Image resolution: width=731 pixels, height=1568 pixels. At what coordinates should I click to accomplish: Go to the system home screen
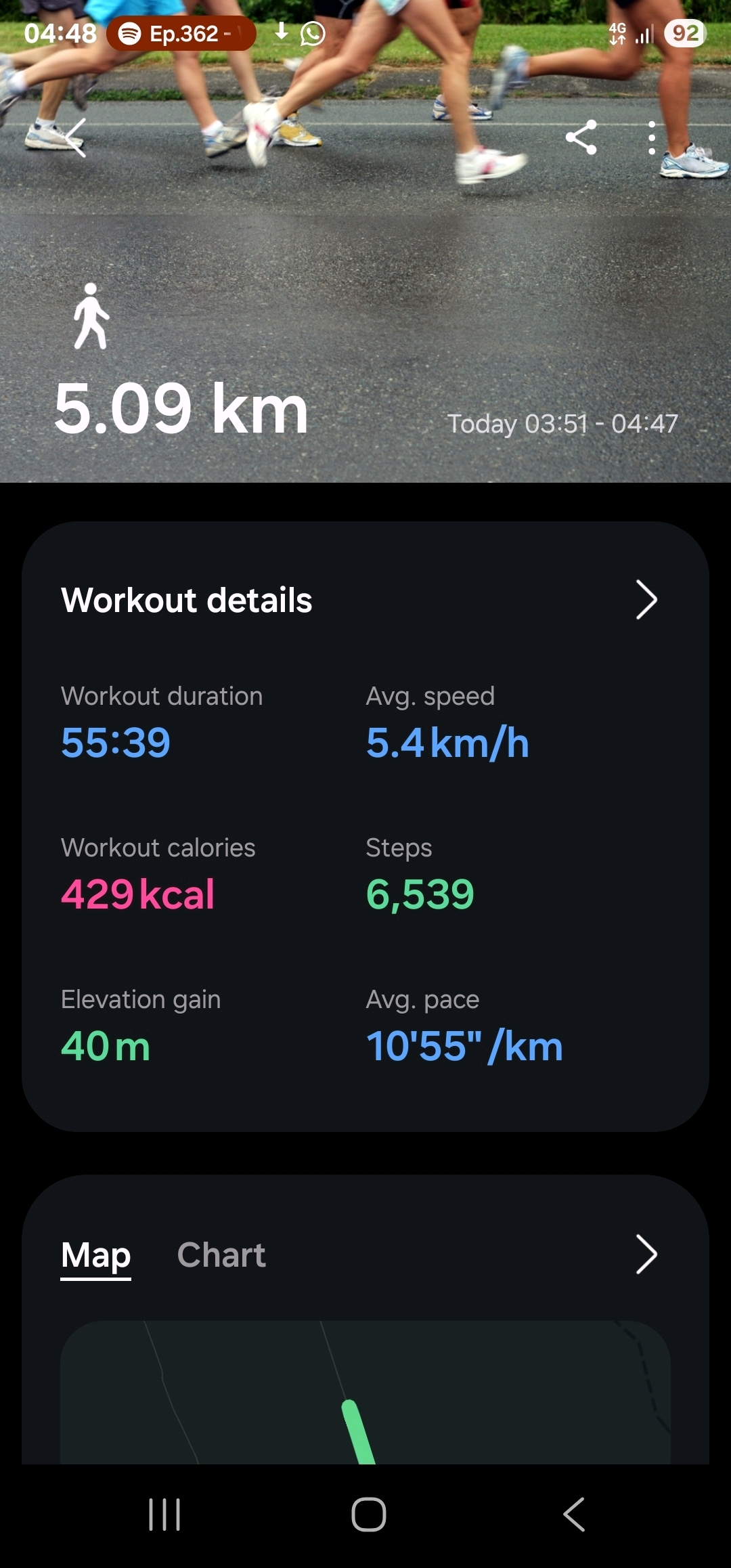tap(368, 1515)
